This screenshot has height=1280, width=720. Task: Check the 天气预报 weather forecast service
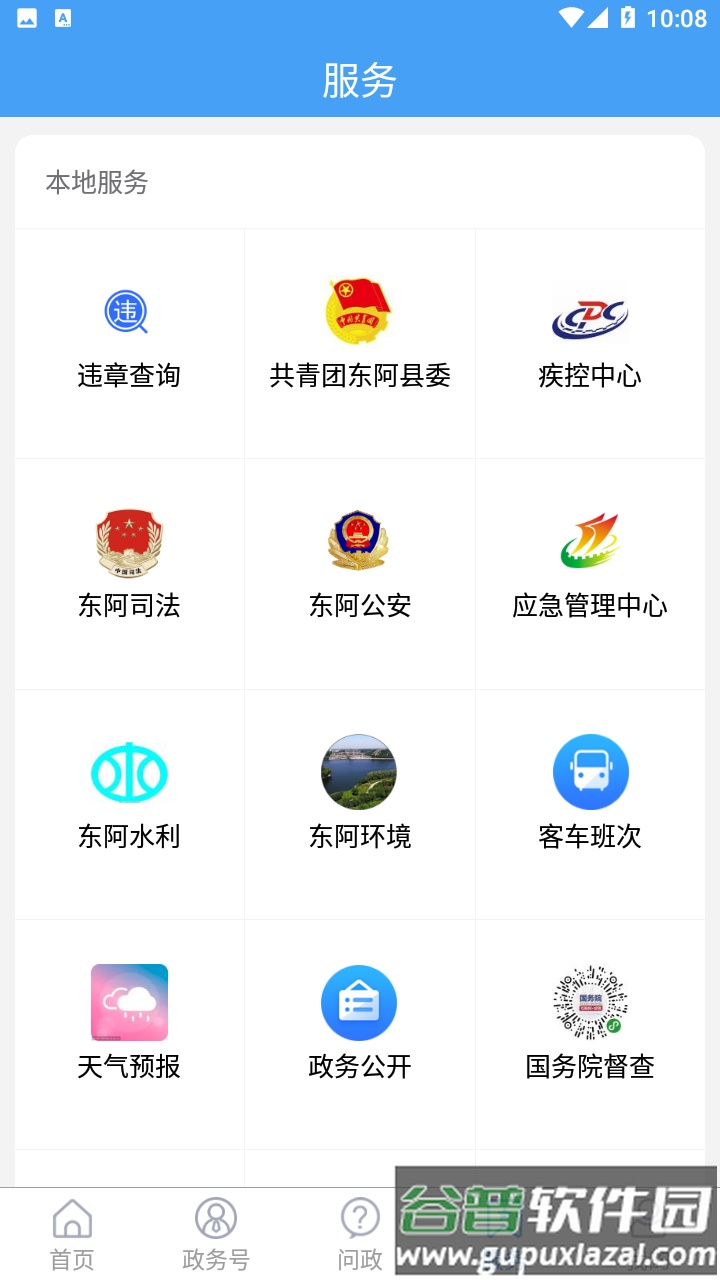(129, 1033)
